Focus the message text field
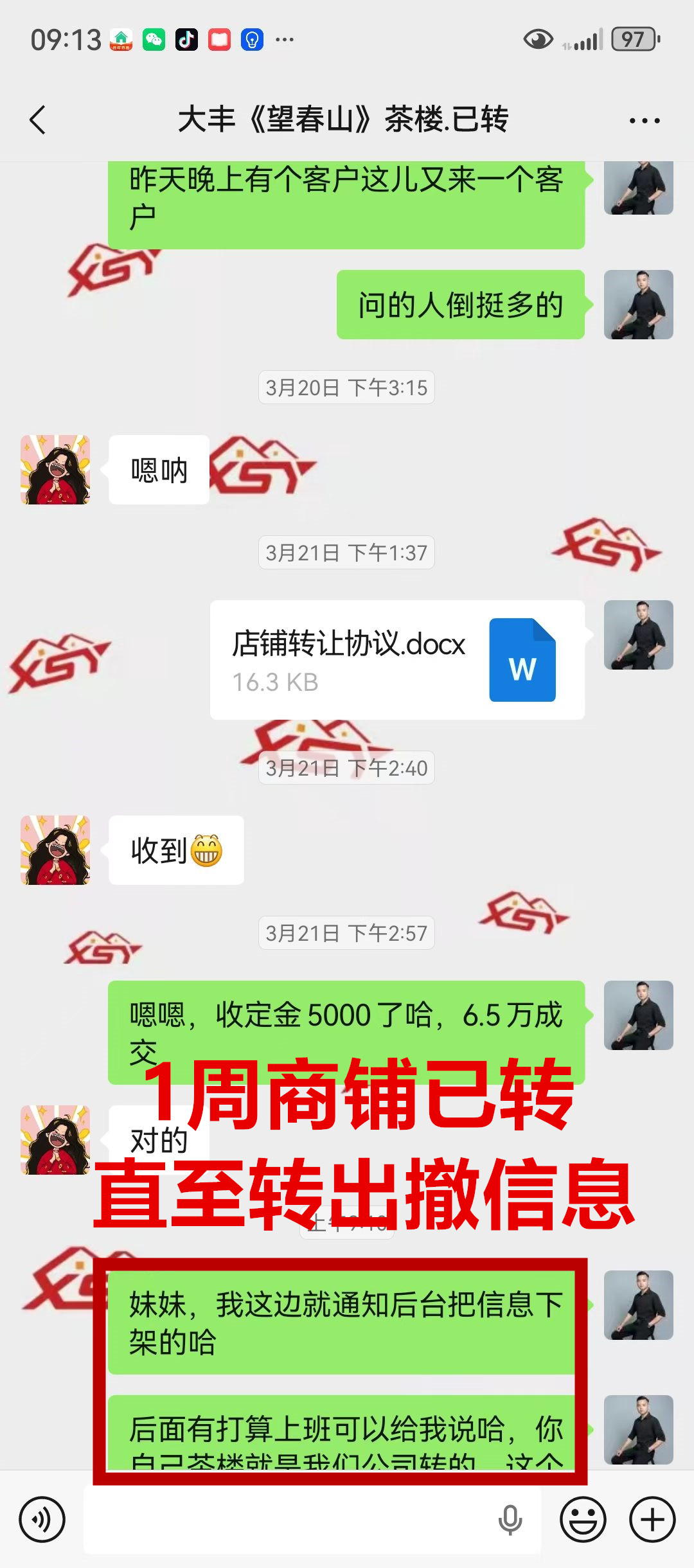The image size is (694, 1568). [x=289, y=1520]
